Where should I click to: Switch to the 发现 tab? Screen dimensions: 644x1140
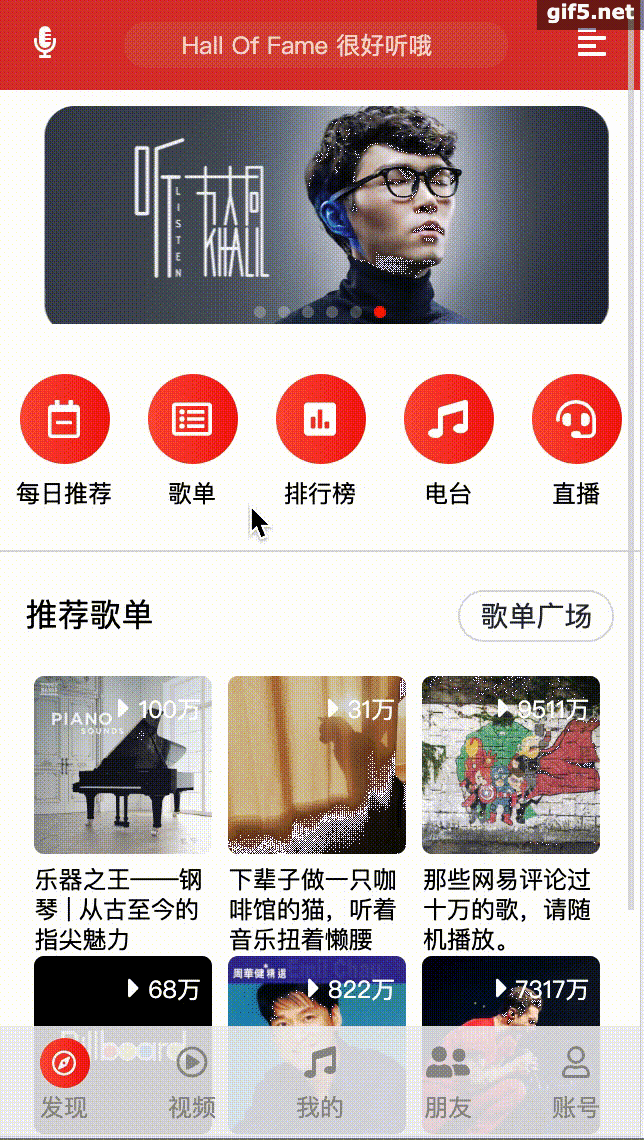[65, 1080]
